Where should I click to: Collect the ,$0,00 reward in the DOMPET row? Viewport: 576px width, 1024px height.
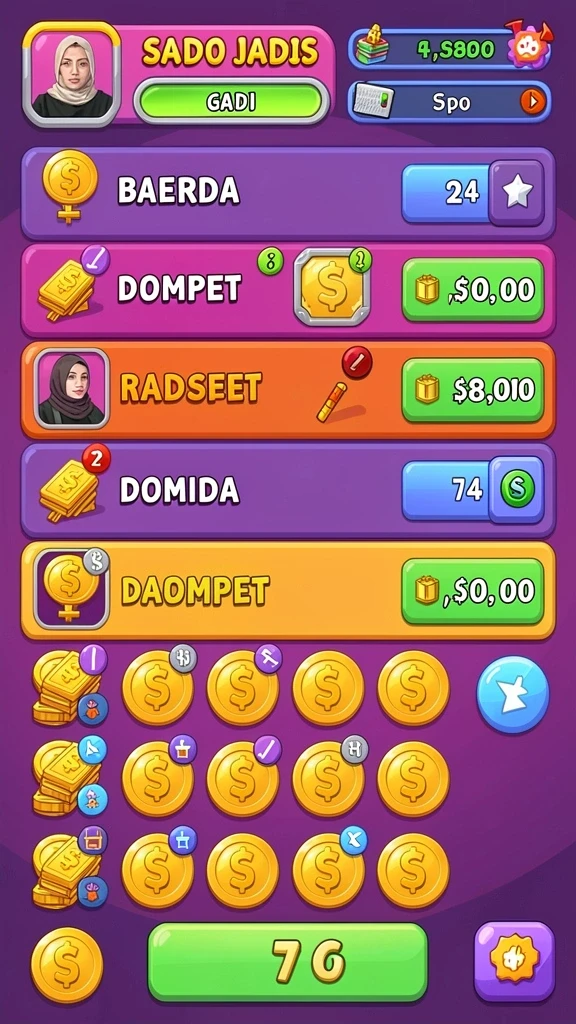tap(472, 289)
